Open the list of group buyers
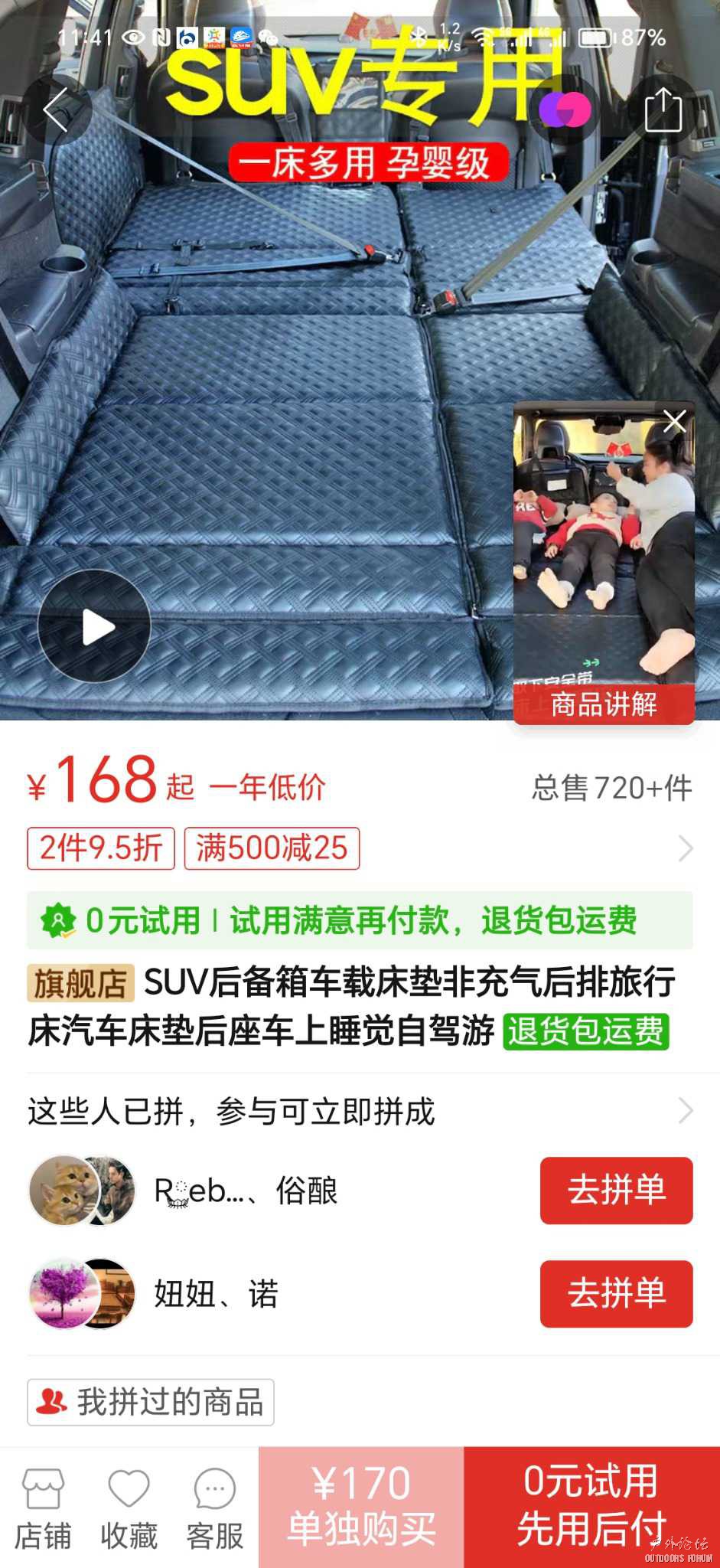Image resolution: width=720 pixels, height=1568 pixels. 685,1110
